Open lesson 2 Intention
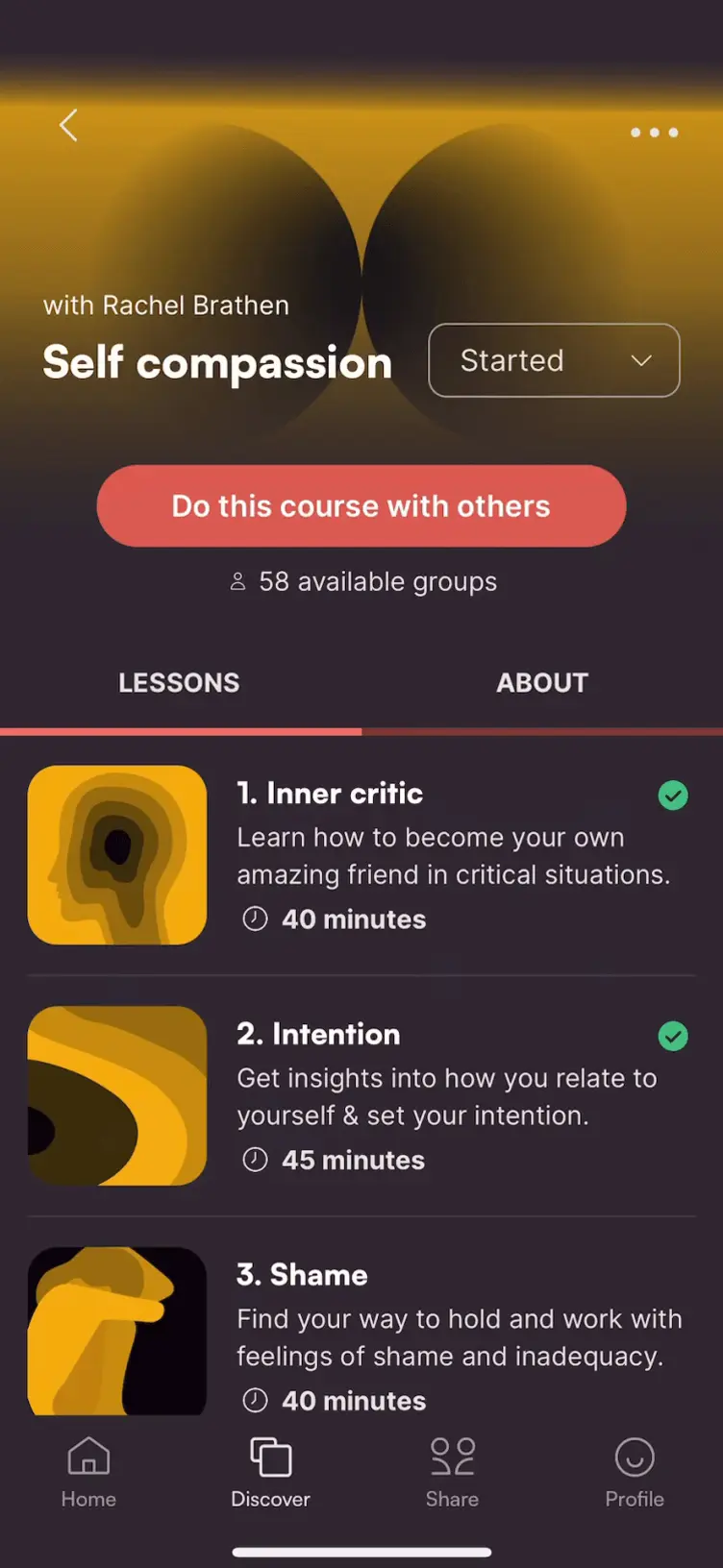Image resolution: width=723 pixels, height=1568 pixels. (x=361, y=1095)
